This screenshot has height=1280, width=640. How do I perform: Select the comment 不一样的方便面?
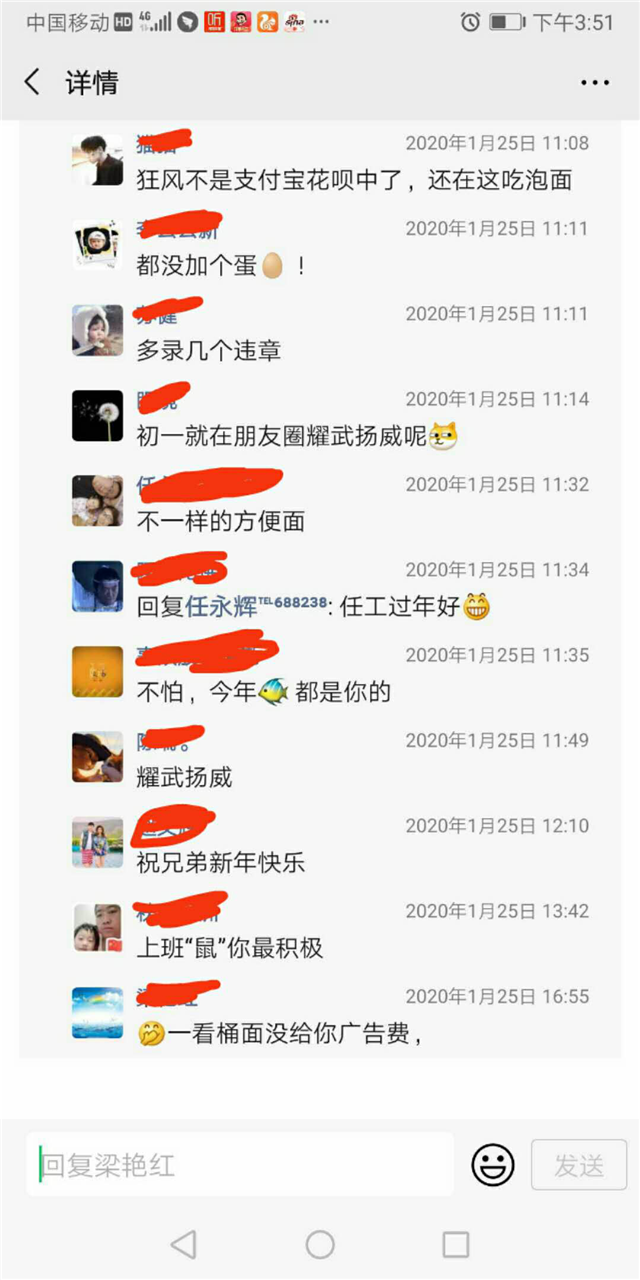coord(221,521)
